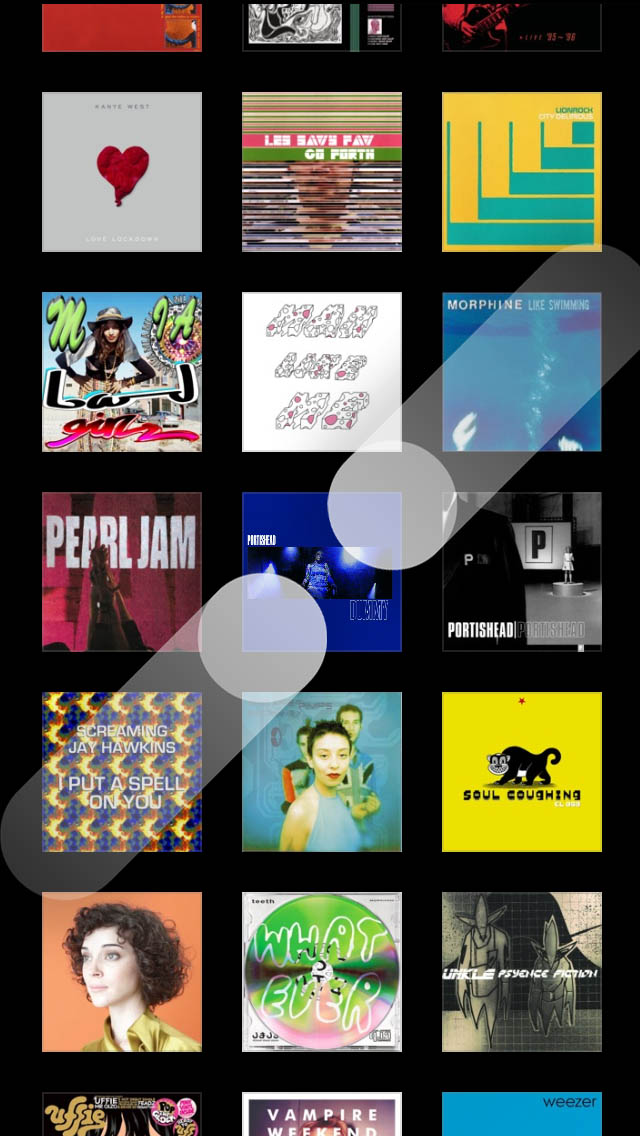Open Portishead Dummy album

322,572
